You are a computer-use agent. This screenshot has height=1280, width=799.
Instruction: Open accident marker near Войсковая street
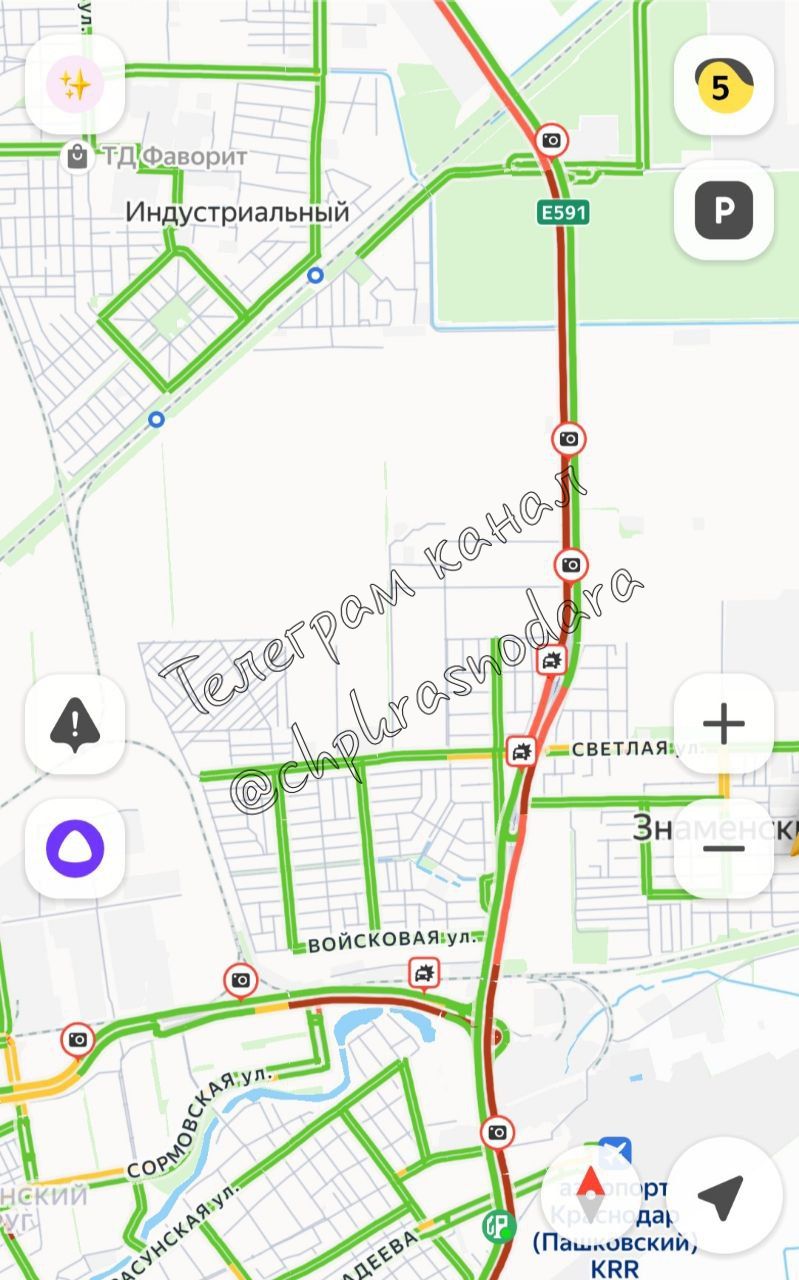(425, 970)
